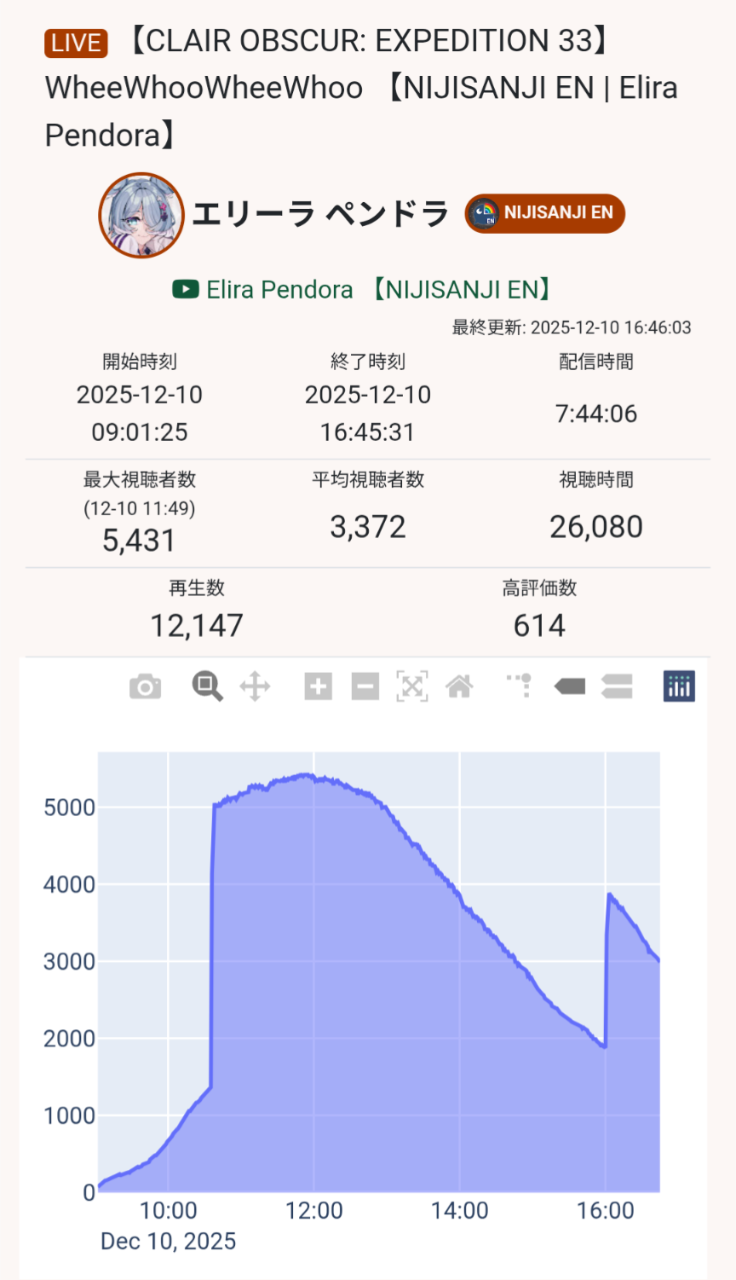Autoscale the chart axes
Image resolution: width=736 pixels, height=1280 pixels.
[412, 687]
